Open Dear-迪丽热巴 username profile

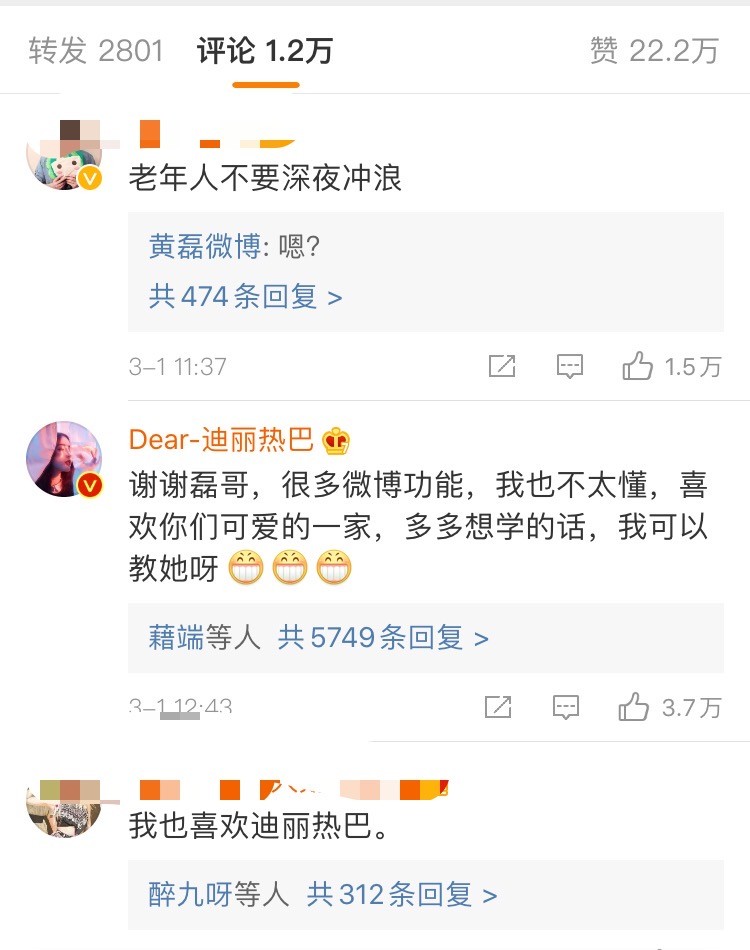(x=221, y=439)
